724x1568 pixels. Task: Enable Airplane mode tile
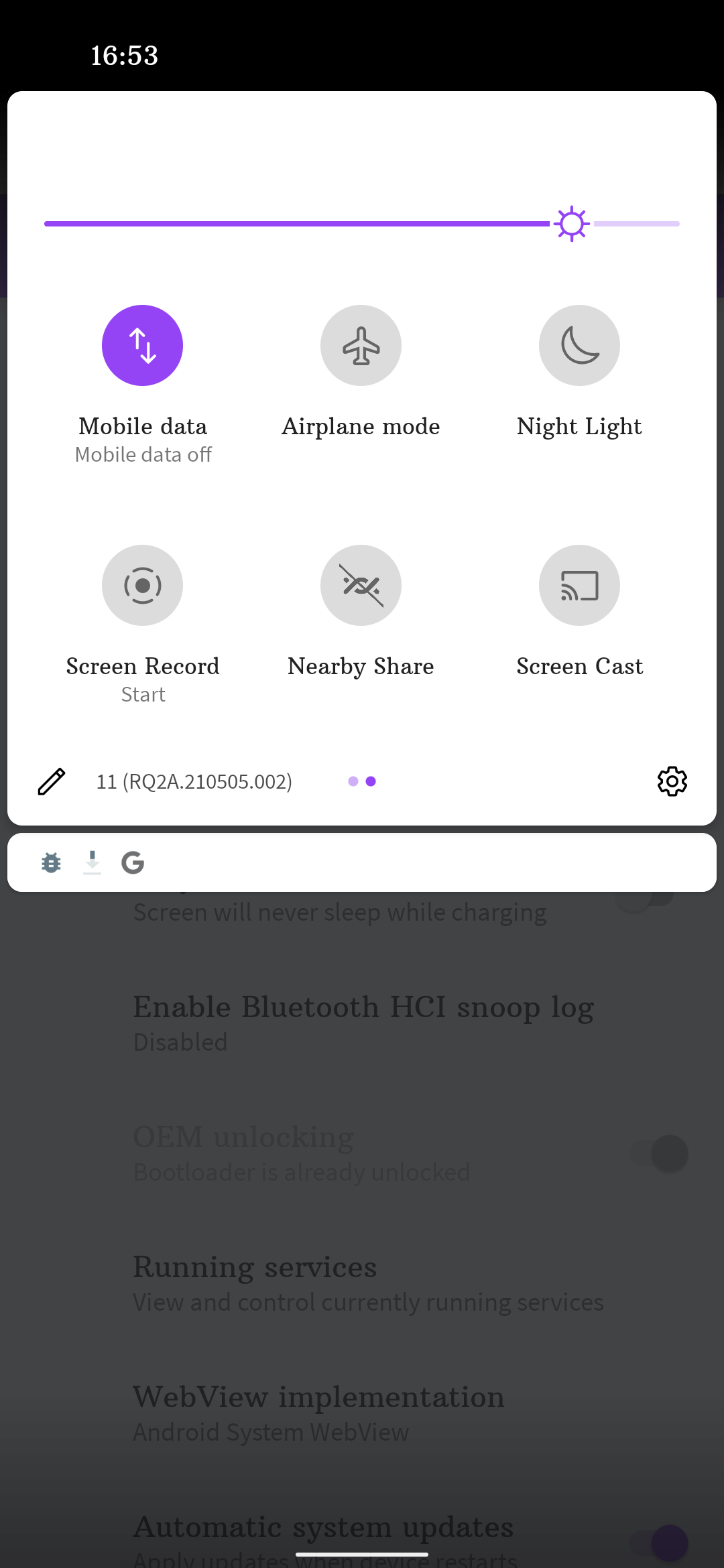point(361,345)
